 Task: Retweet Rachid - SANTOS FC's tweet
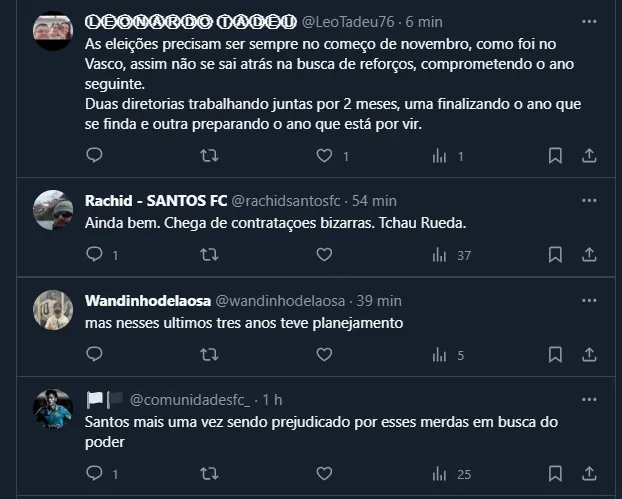(x=209, y=255)
